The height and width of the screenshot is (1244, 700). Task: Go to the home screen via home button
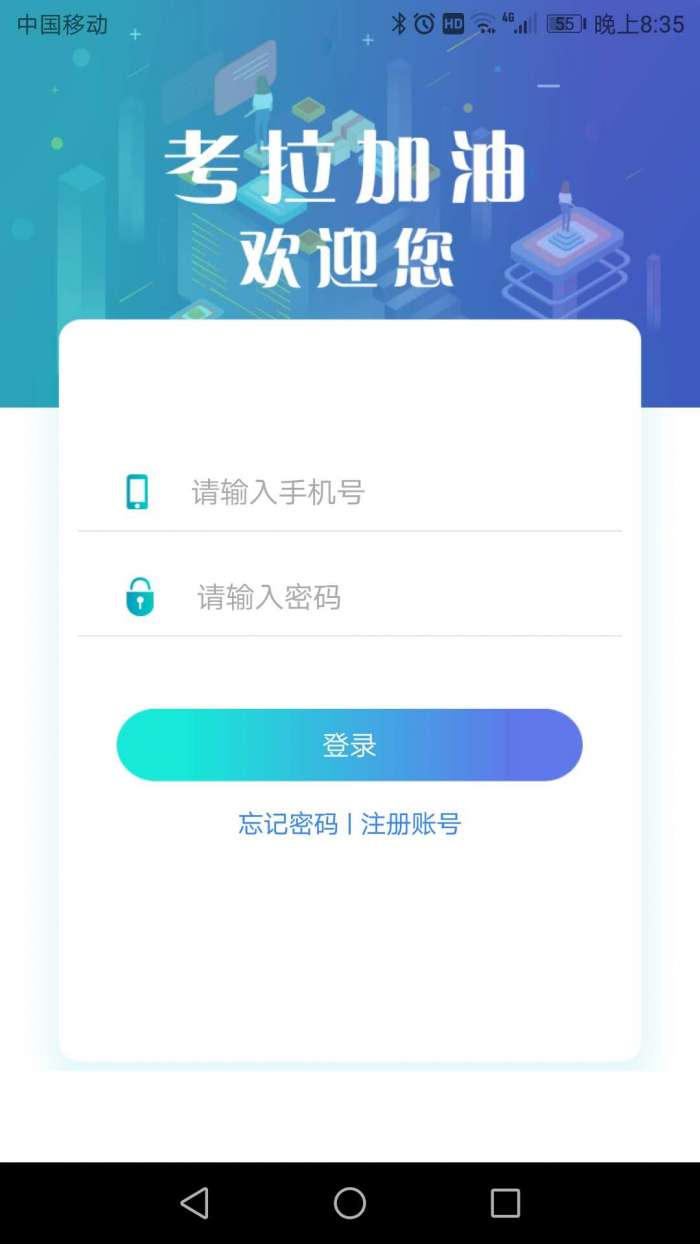click(x=350, y=1203)
